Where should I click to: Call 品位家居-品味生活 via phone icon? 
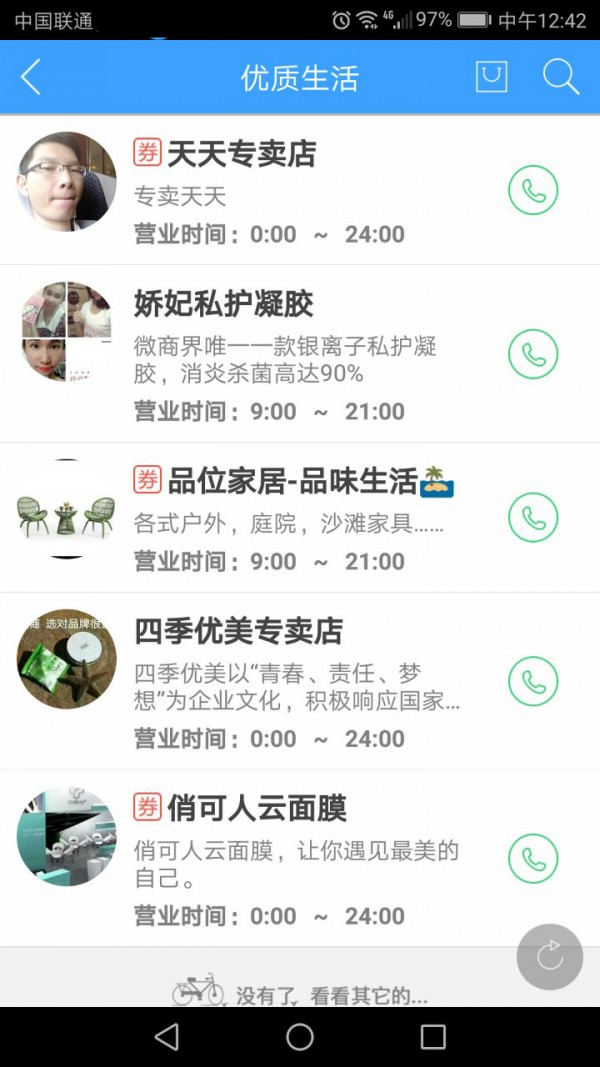tap(533, 517)
